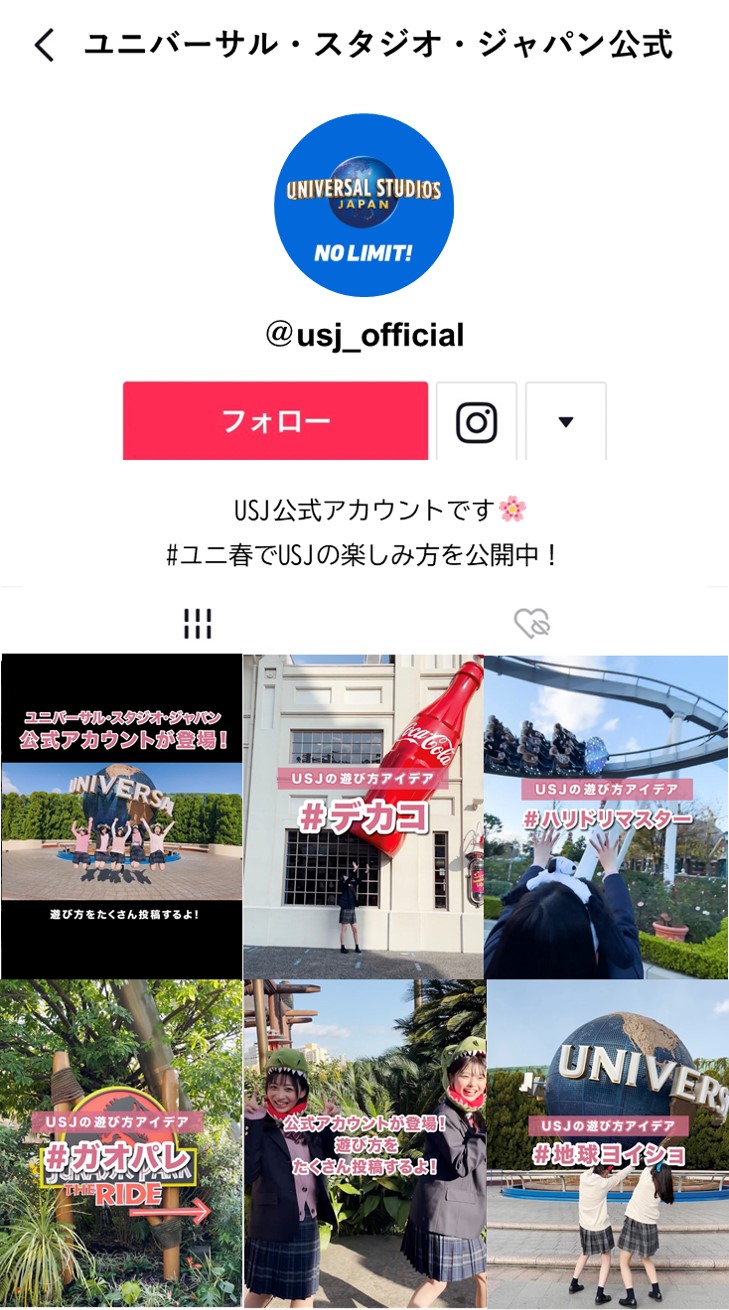Open the 公式アカウントが登場 globe video
Screen dimensions: 729x1310
point(121,816)
